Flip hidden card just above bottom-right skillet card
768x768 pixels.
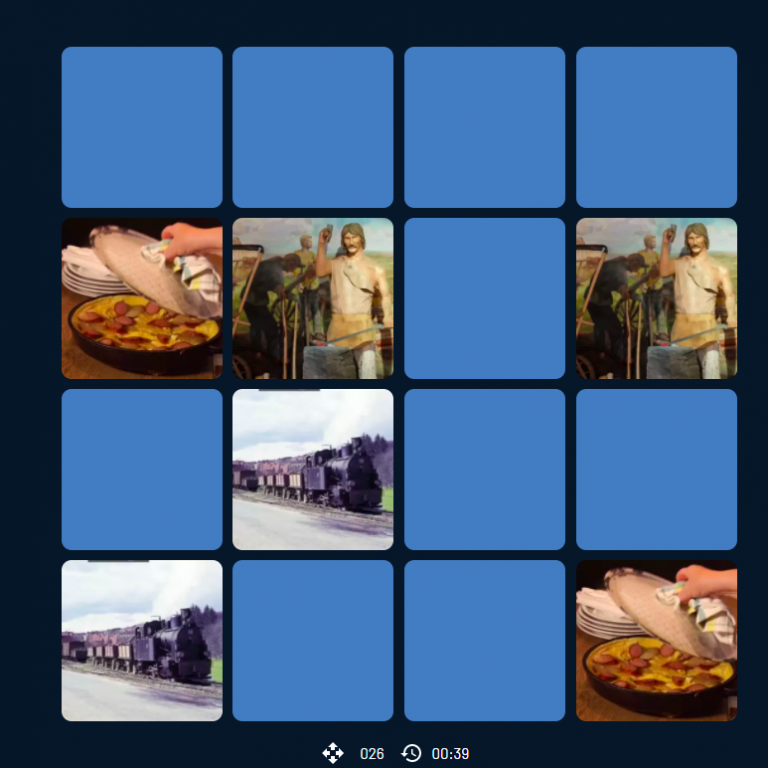656,469
